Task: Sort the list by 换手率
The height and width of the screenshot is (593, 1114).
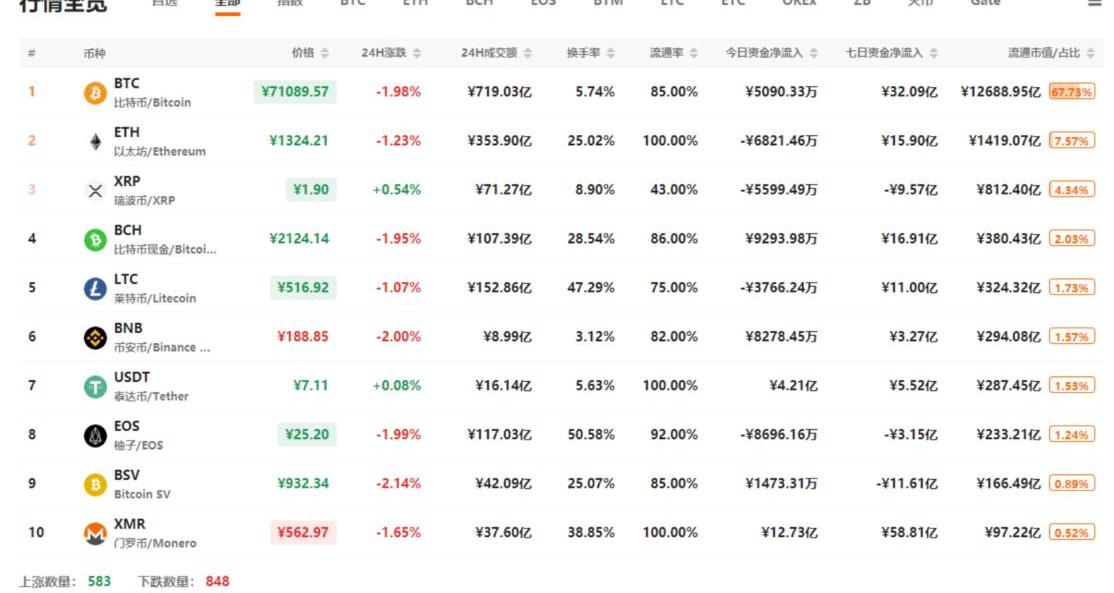Action: pos(590,53)
